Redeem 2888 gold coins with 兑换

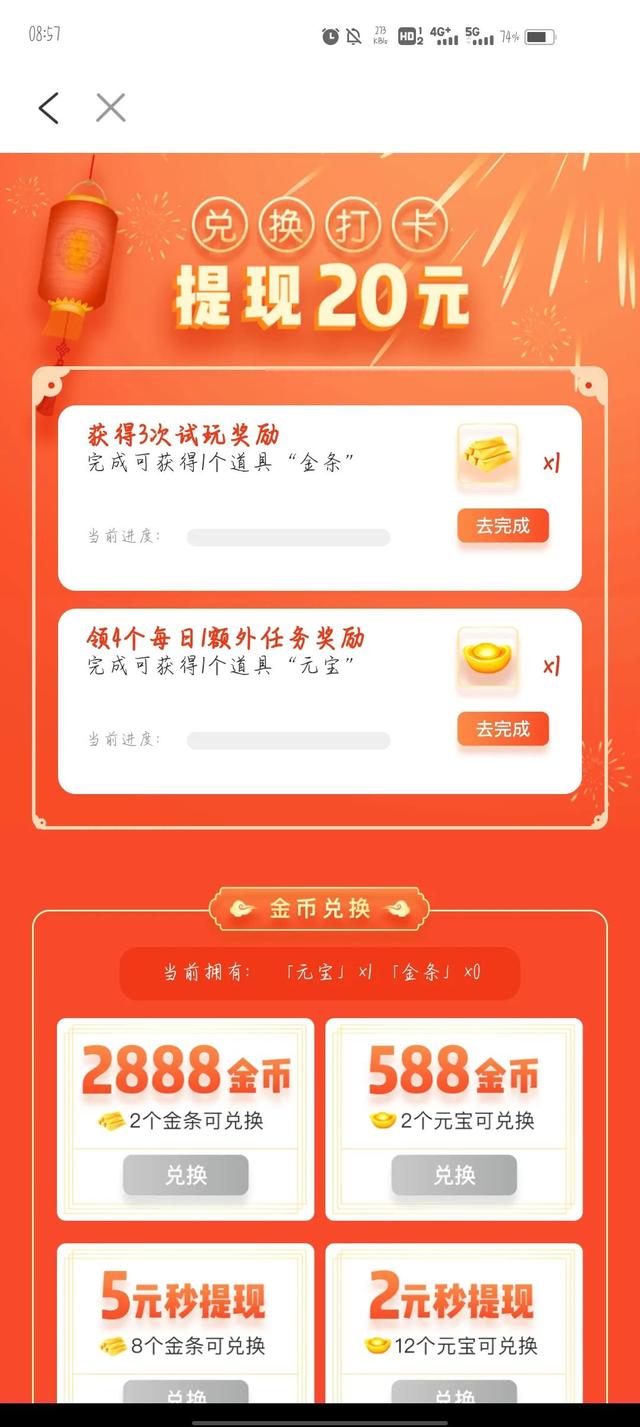186,1175
